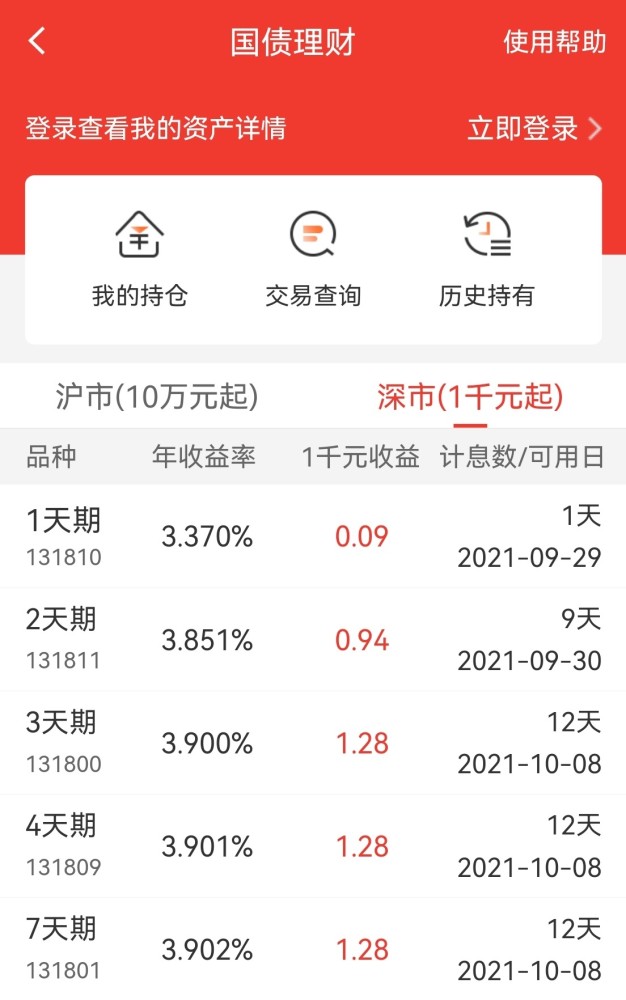Open 4天期 131809 details
The width and height of the screenshot is (626, 1000).
[x=313, y=846]
